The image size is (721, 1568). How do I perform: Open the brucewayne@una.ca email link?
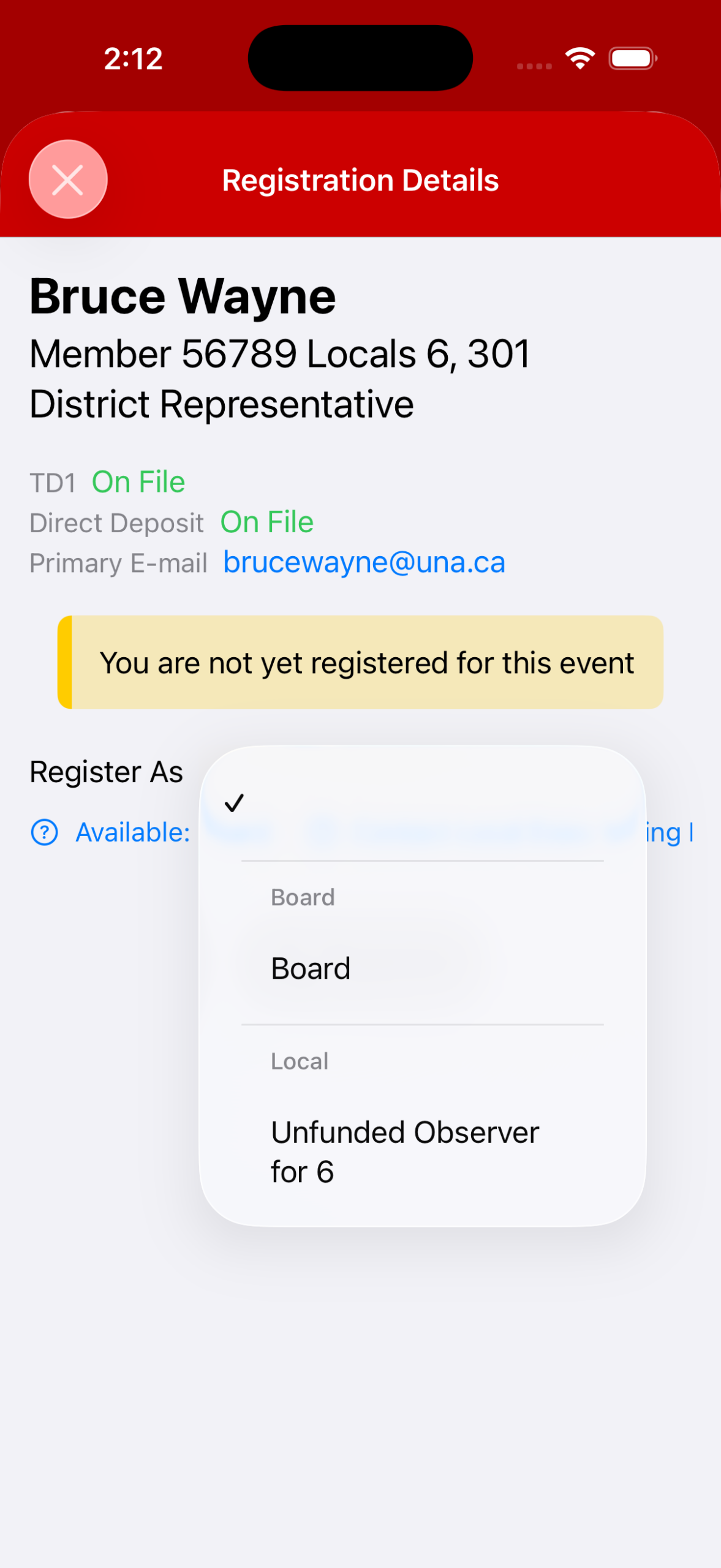tap(364, 562)
